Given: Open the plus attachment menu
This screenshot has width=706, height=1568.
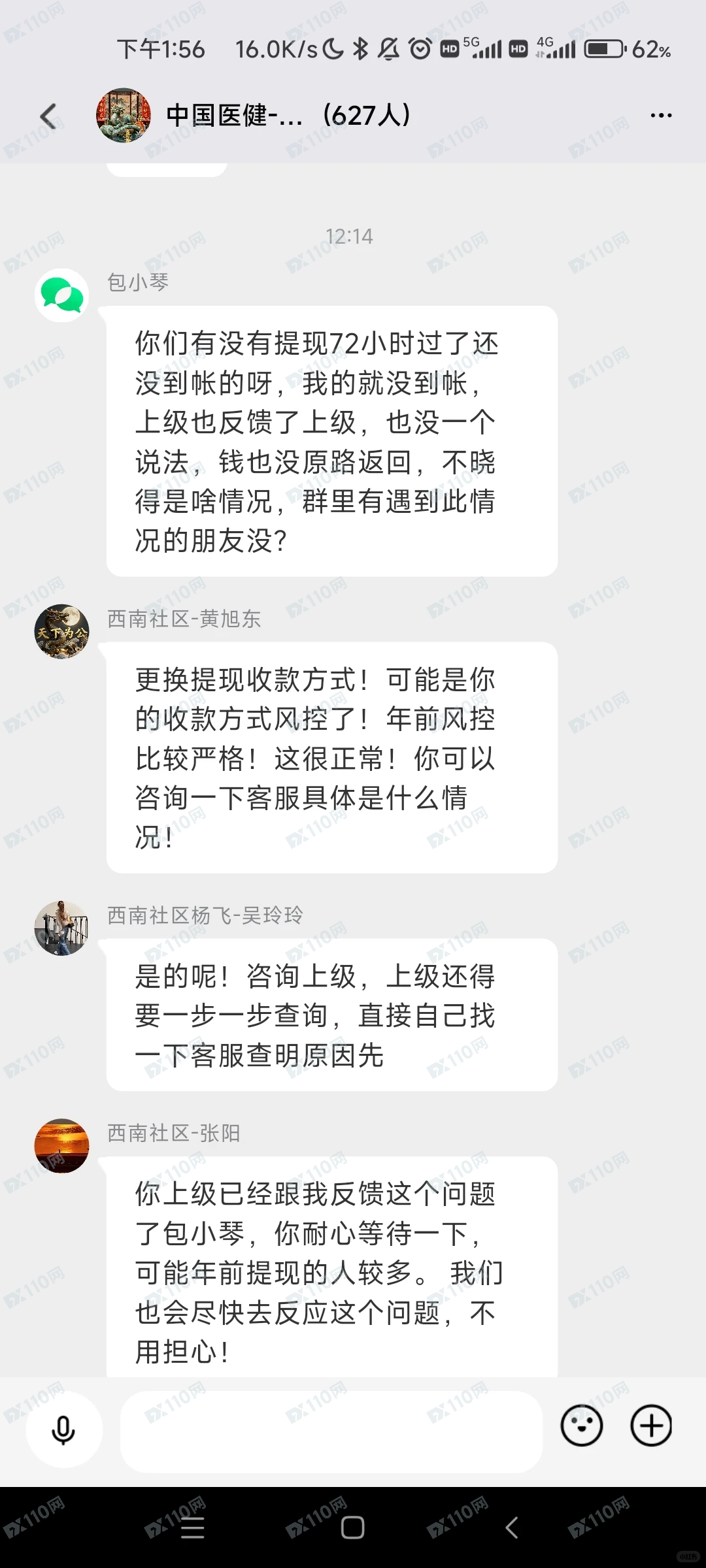Looking at the screenshot, I should [650, 1426].
